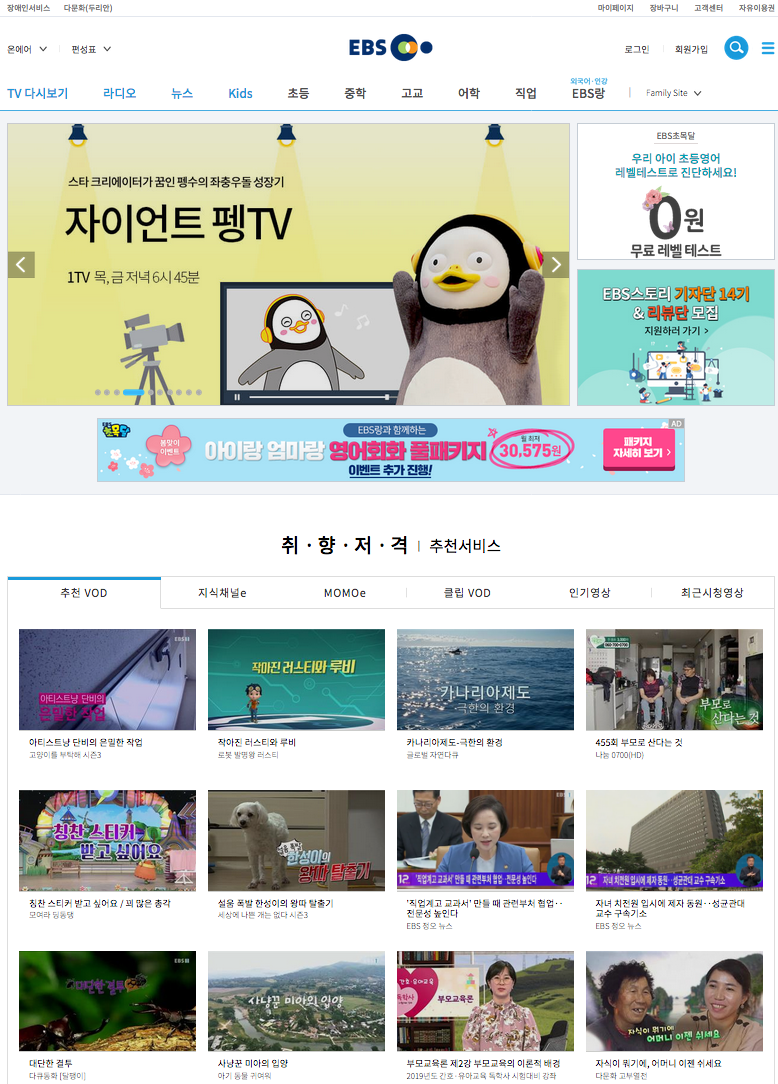Switch to 인기영상 tab
The height and width of the screenshot is (1084, 778).
click(x=590, y=593)
